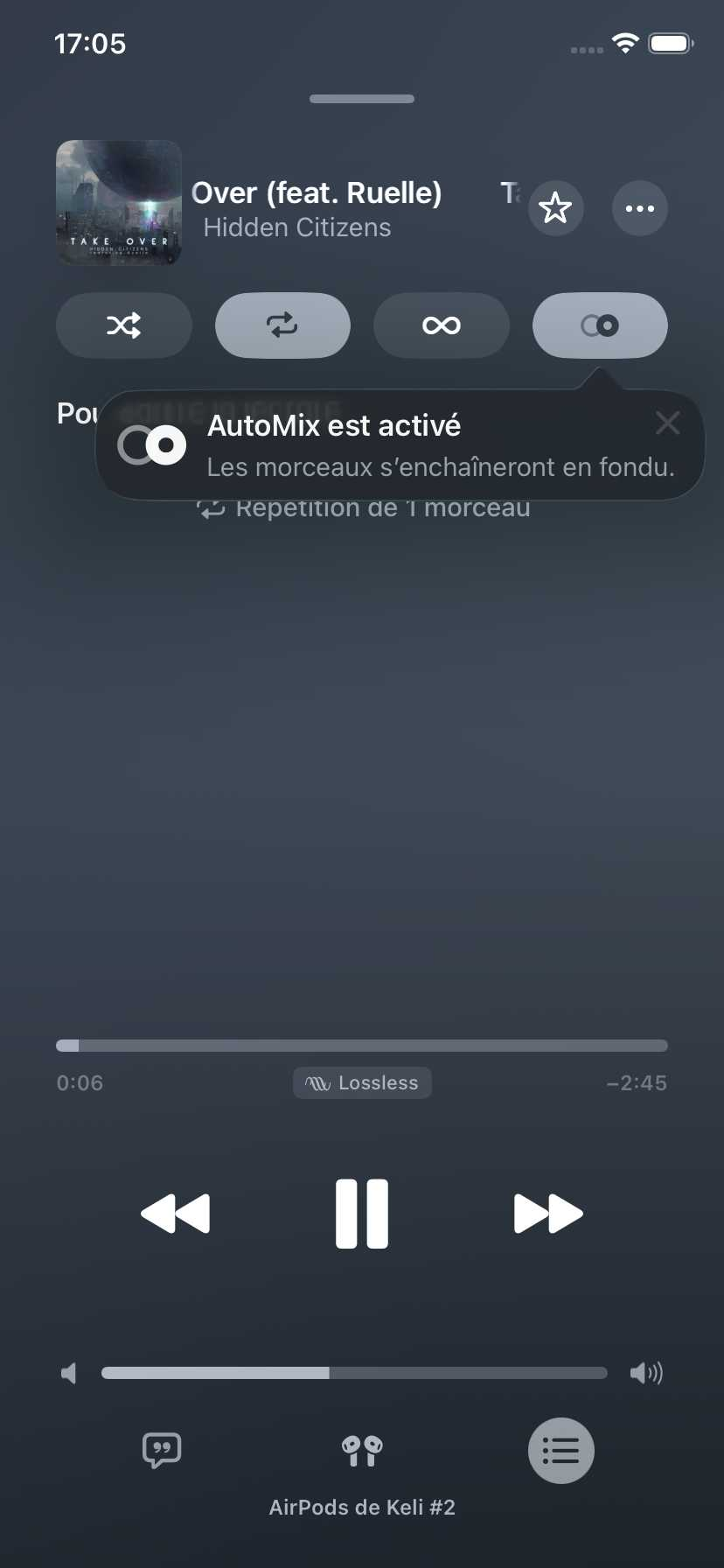This screenshot has height=1568, width=724.
Task: Tap the song progress bar
Action: 362,1046
